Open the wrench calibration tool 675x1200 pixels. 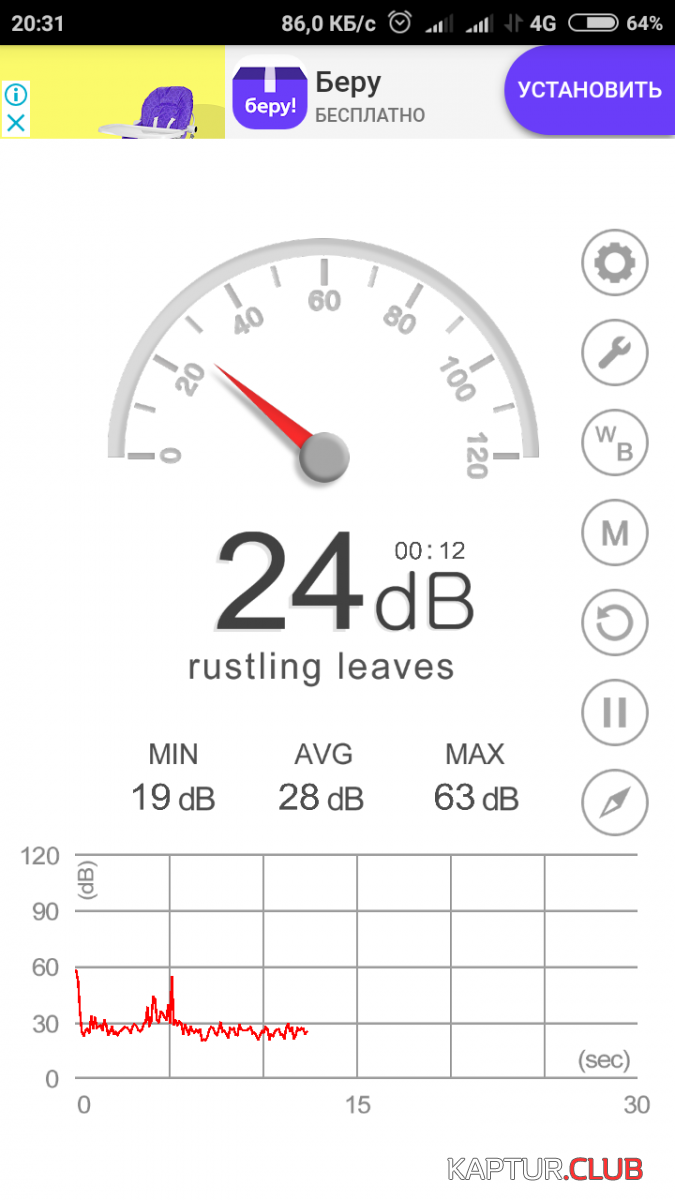click(615, 352)
